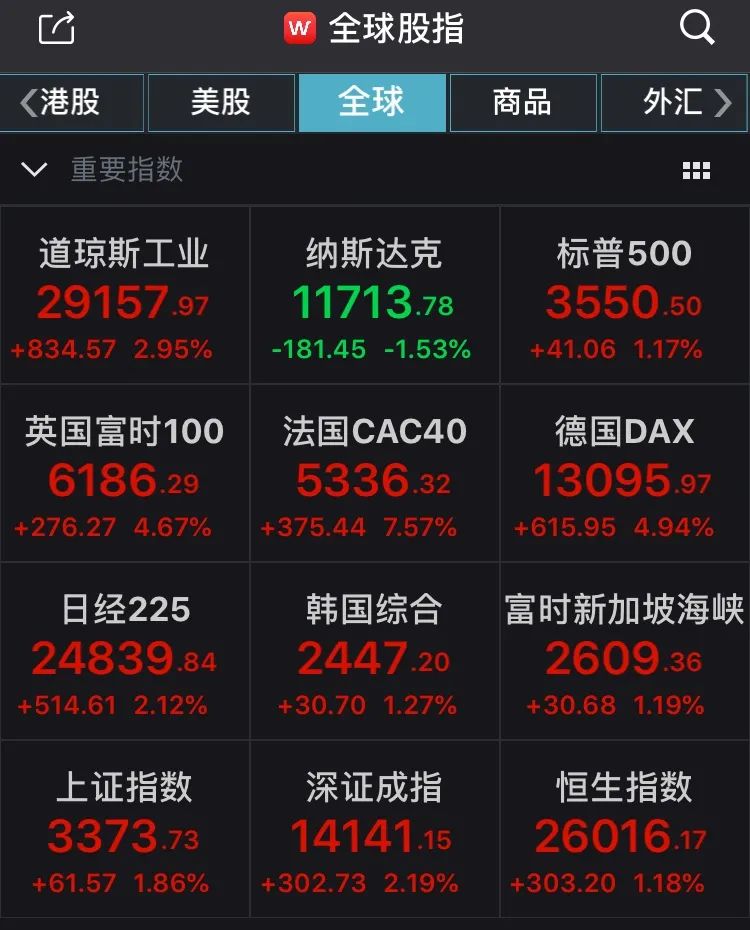Switch to the 港股 tab
750x930 pixels.
(x=72, y=102)
